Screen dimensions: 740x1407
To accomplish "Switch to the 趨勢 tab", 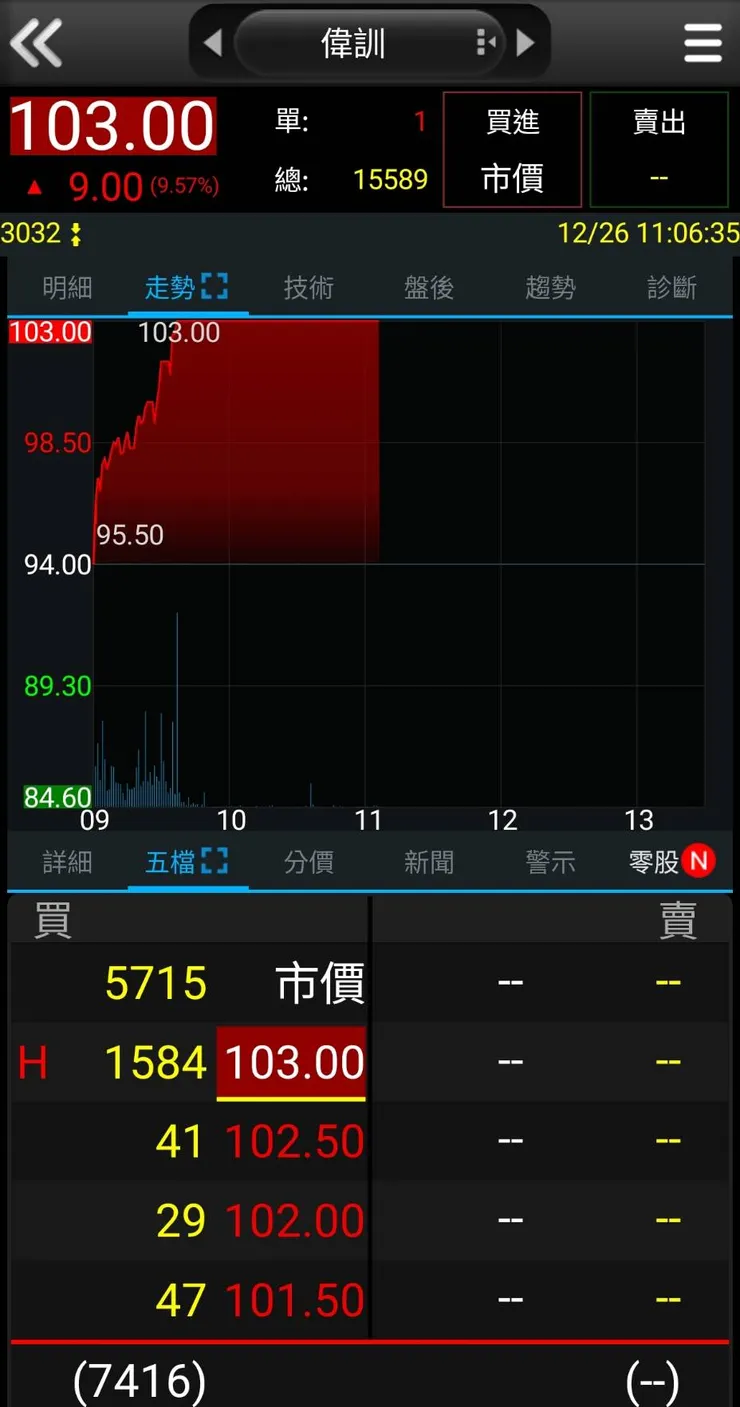I will (550, 288).
